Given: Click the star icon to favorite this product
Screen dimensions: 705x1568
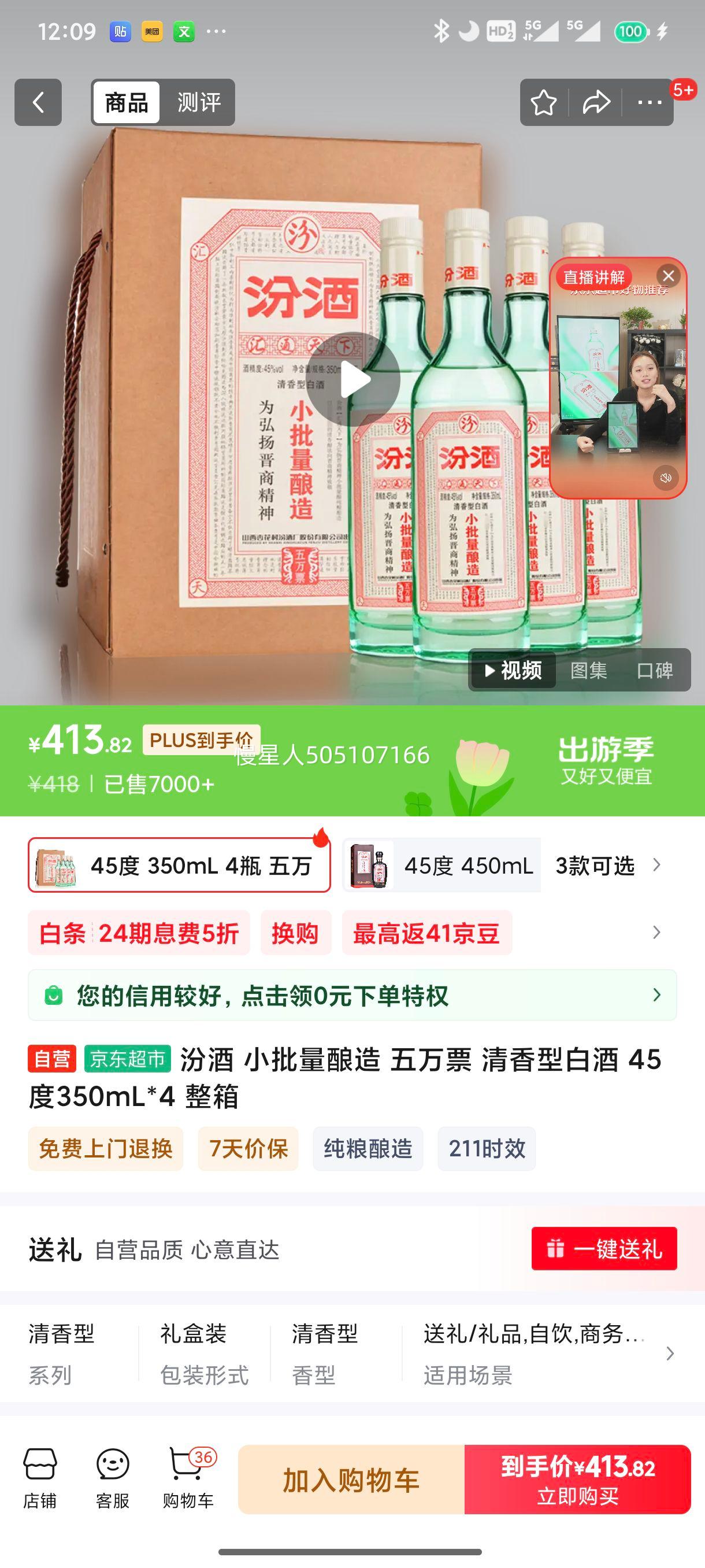Looking at the screenshot, I should pos(544,102).
